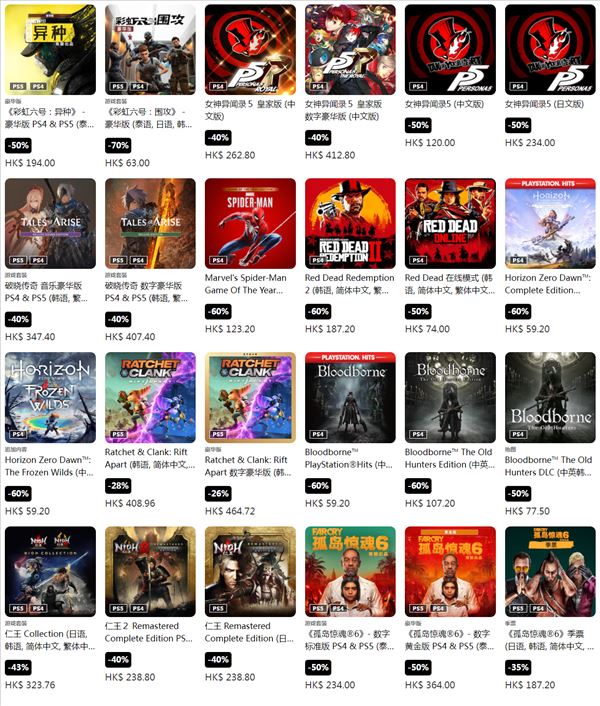600x706 pixels.
Task: Open the Nioh Collection card
Action: pos(50,571)
